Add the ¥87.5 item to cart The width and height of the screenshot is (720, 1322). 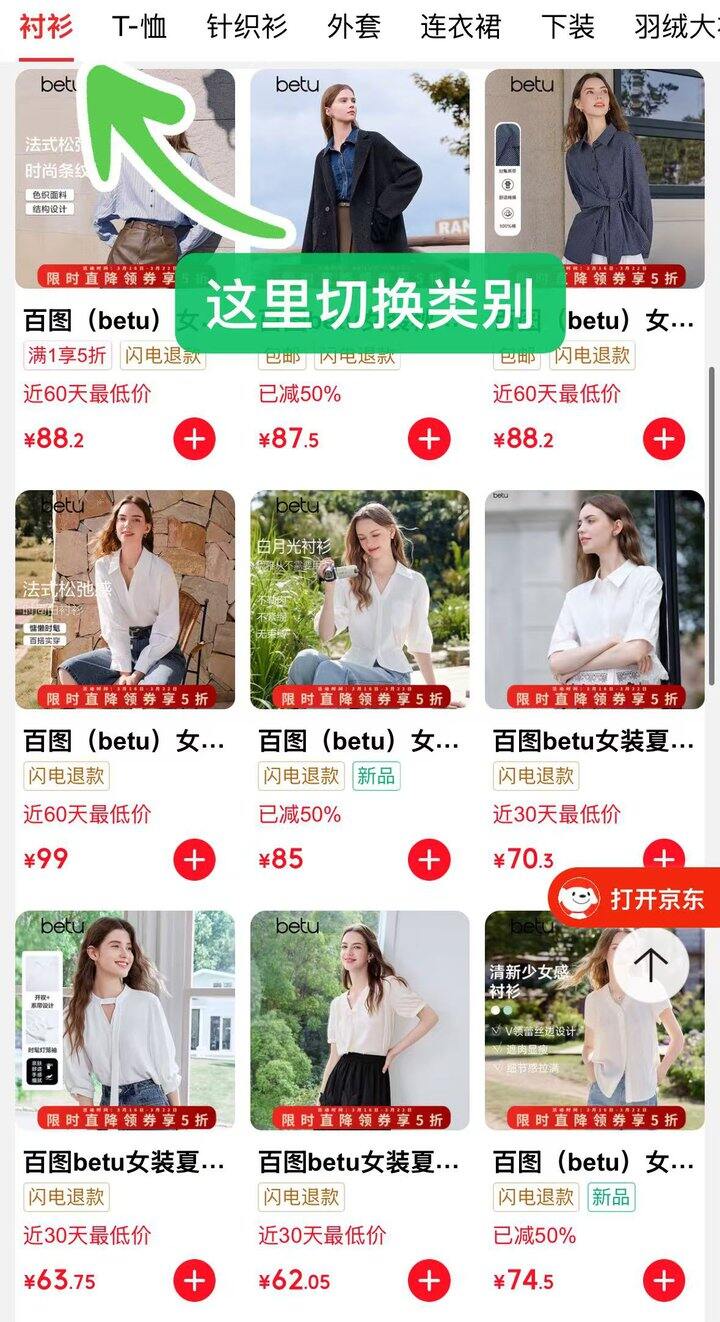[429, 439]
